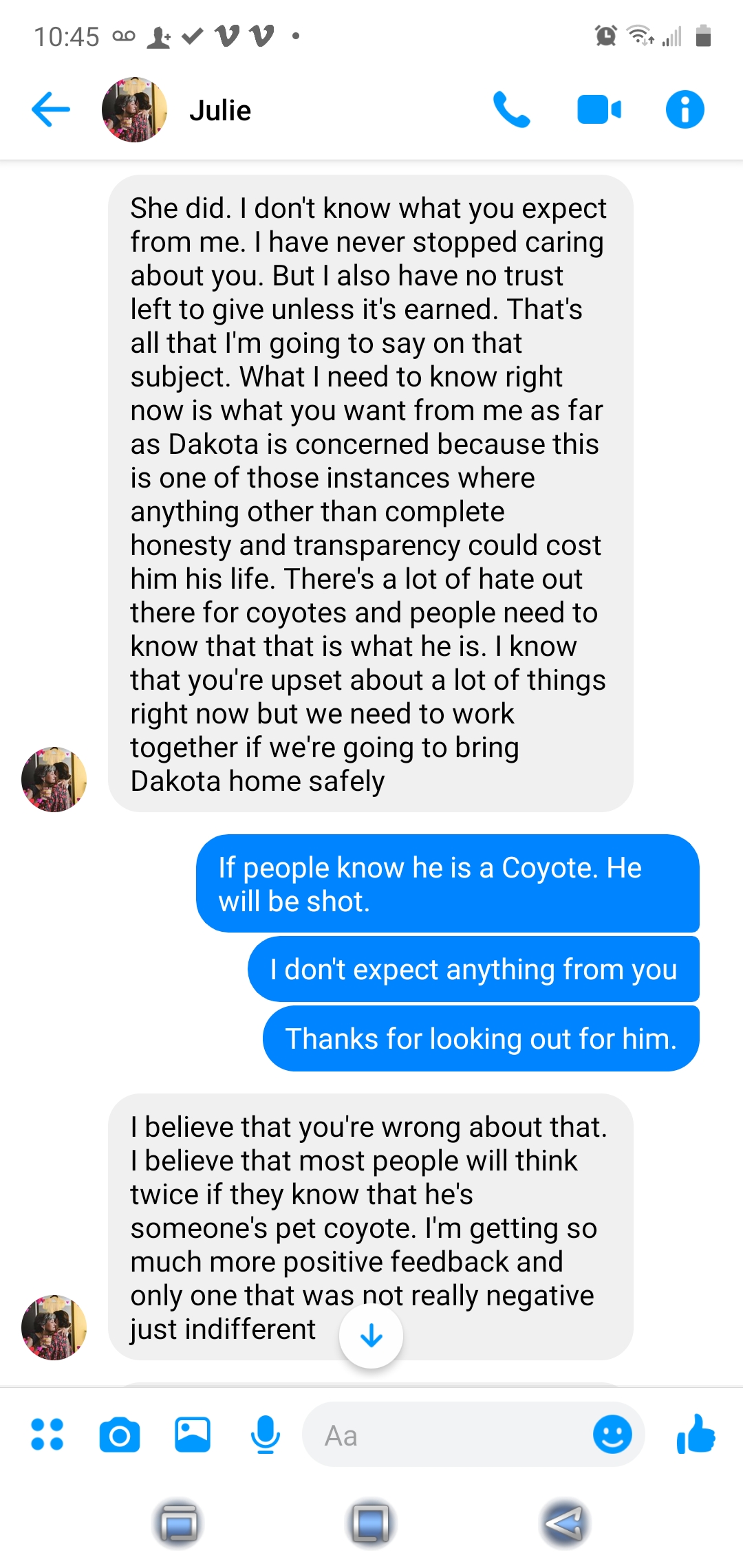743x1568 pixels.
Task: Open recent apps from navigation bar
Action: (178, 1523)
